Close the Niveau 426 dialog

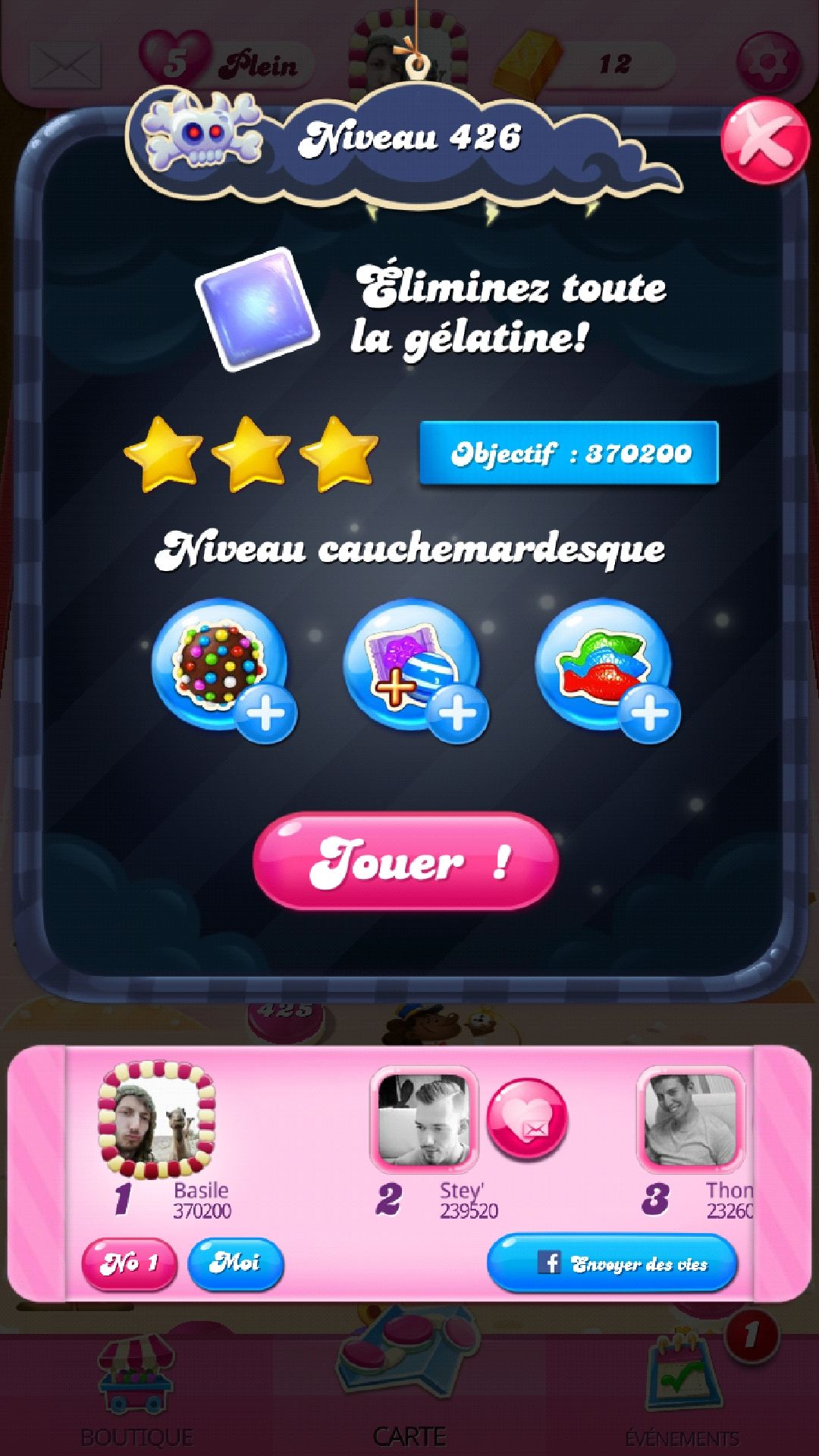764,142
